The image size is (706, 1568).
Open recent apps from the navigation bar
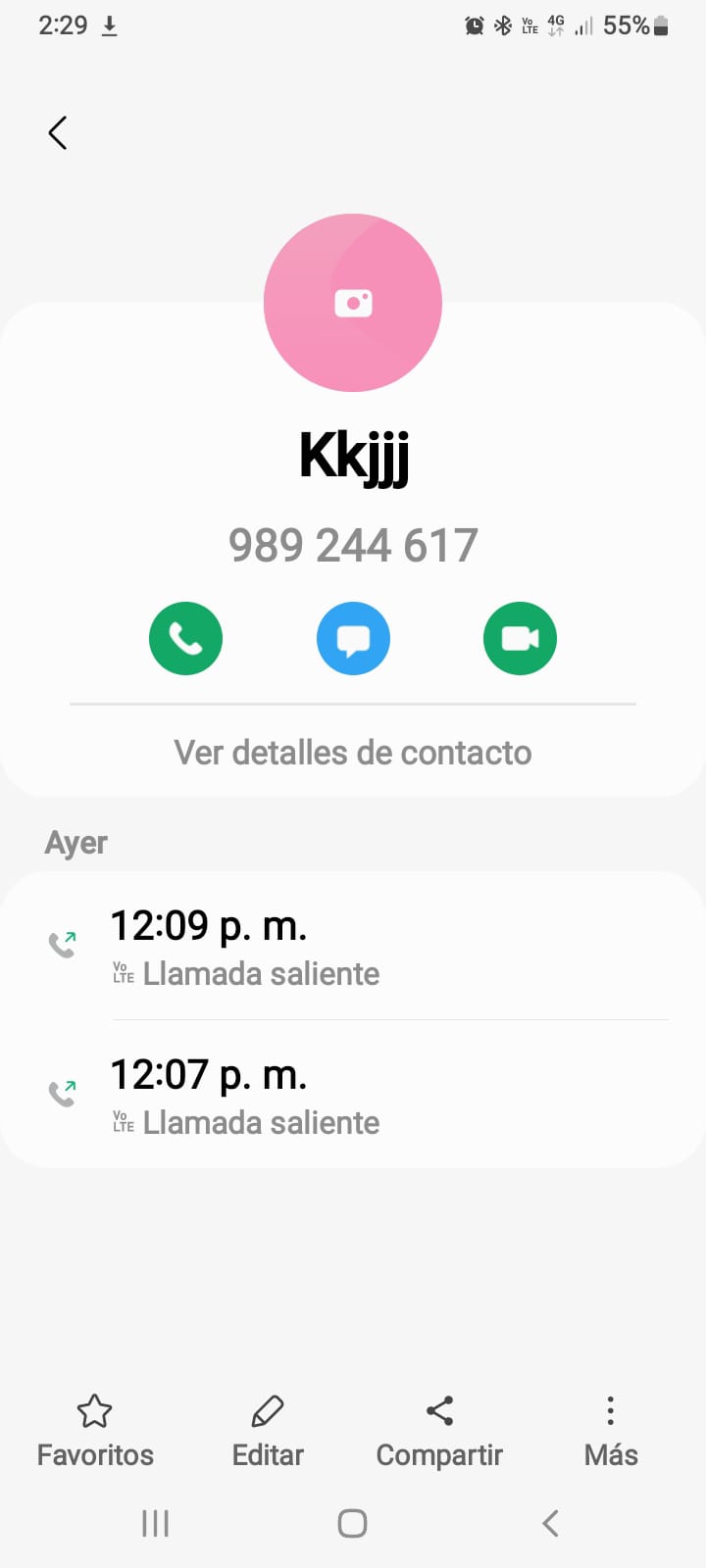click(x=155, y=1523)
